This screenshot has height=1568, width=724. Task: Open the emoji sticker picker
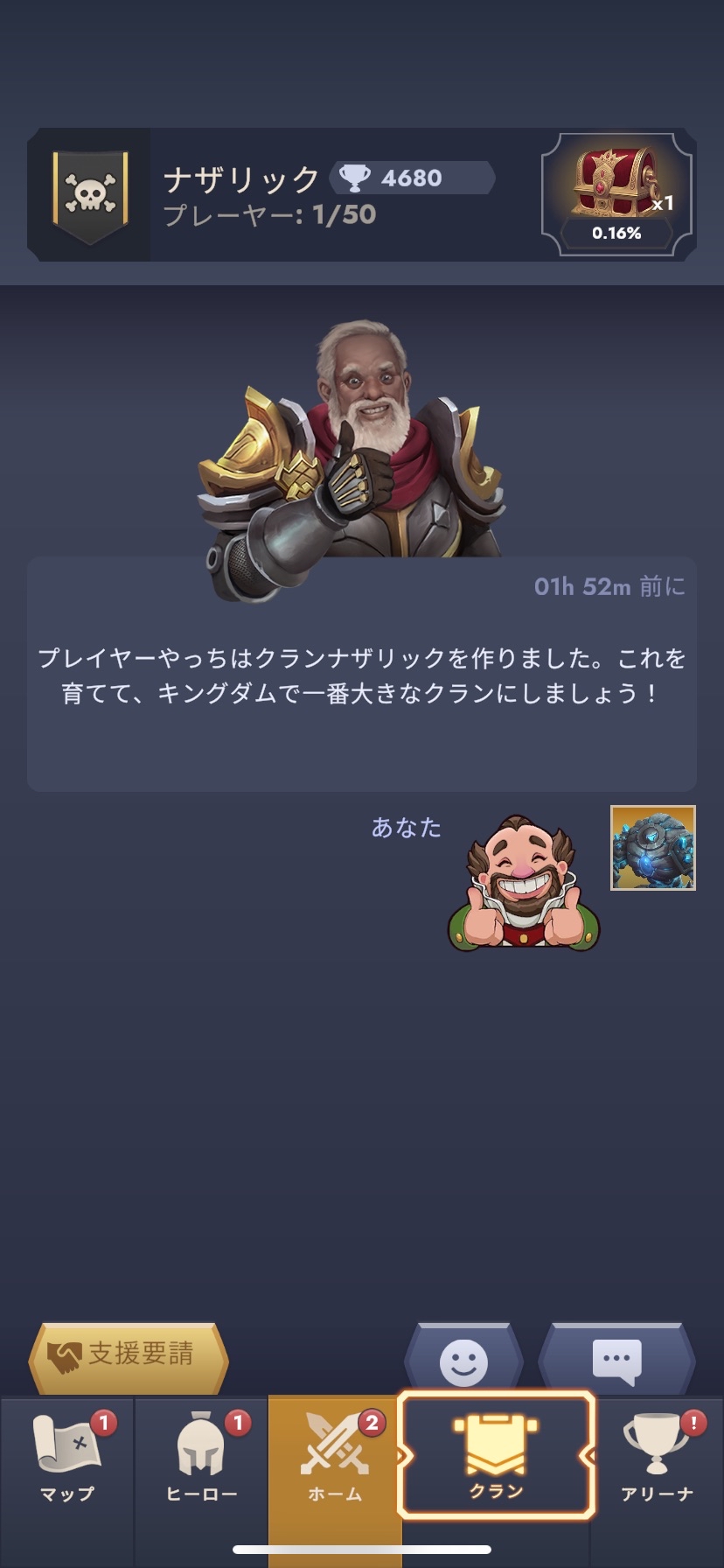(x=463, y=1361)
